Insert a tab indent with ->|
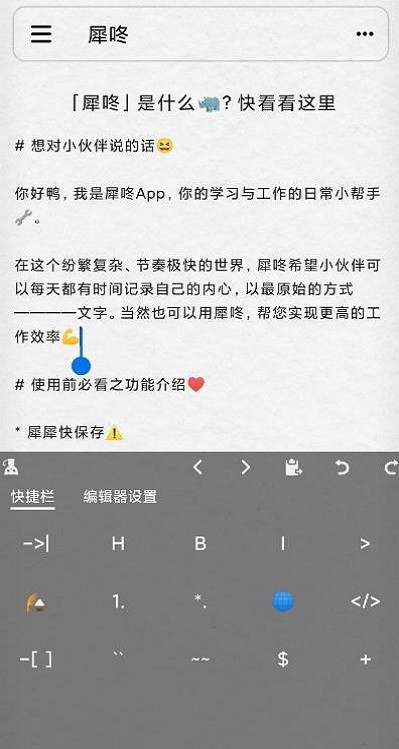The width and height of the screenshot is (399, 749). (36, 544)
